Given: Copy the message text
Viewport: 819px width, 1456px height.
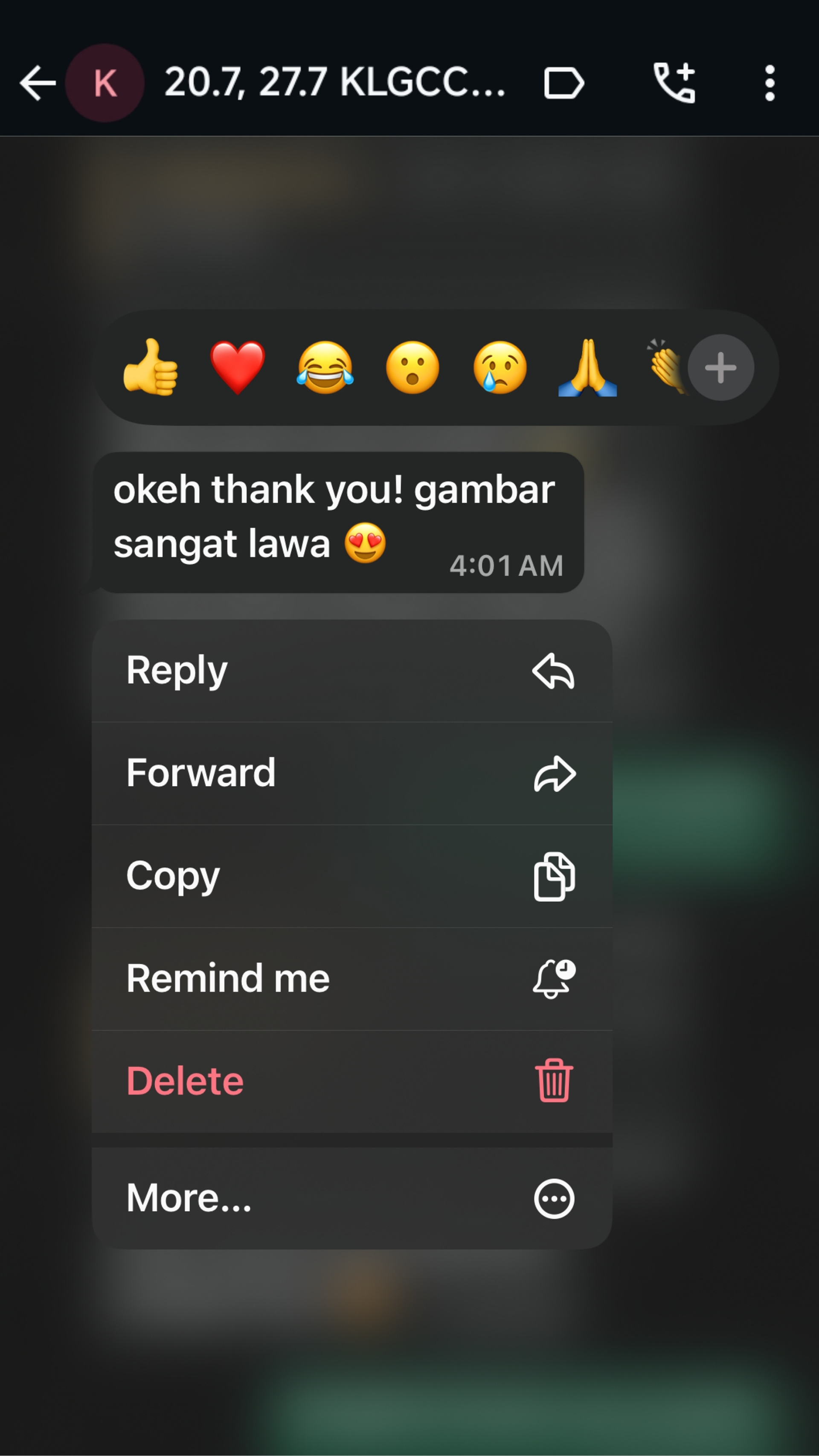Looking at the screenshot, I should (351, 876).
